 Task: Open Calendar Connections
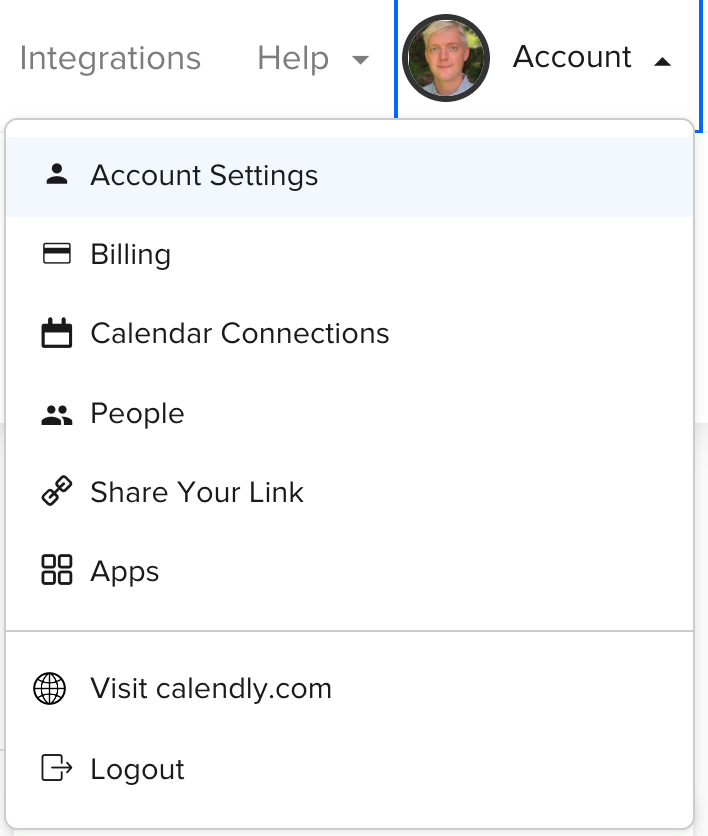point(239,333)
